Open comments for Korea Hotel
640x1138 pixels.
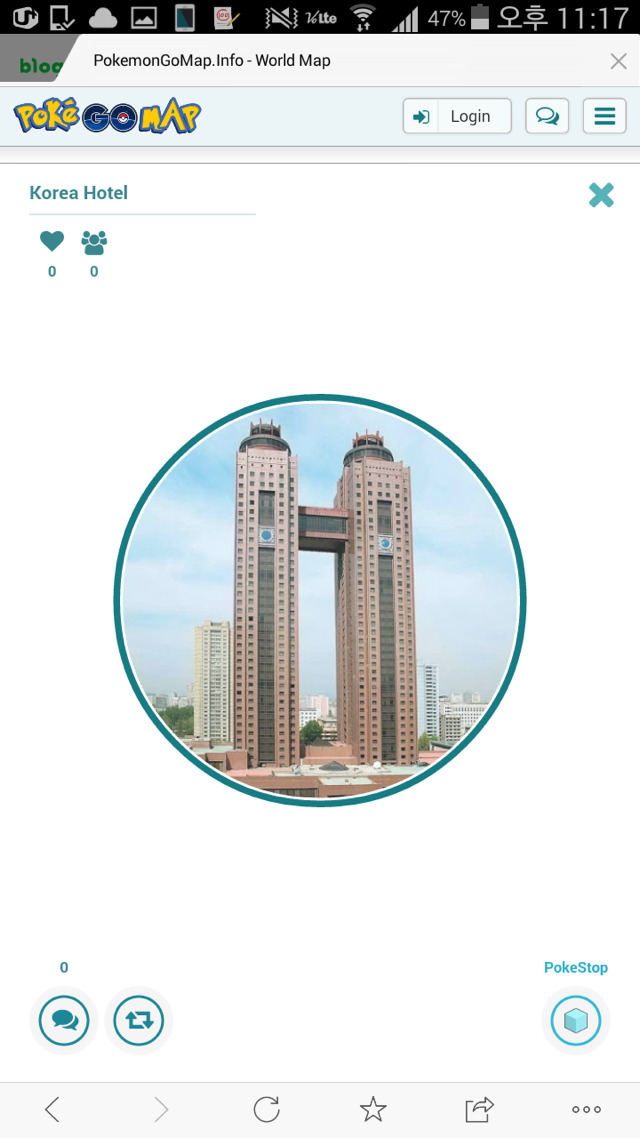point(64,1020)
